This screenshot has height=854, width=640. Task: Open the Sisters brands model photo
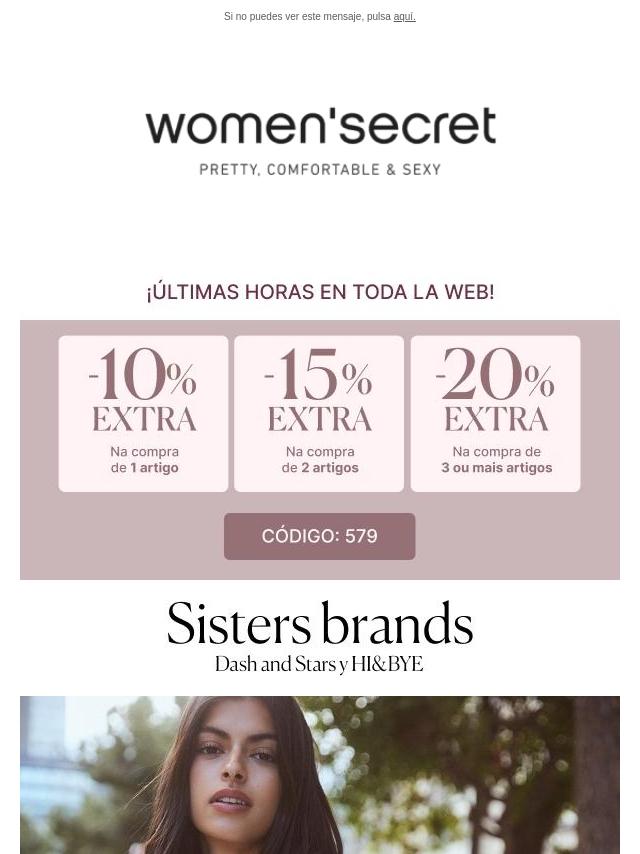click(319, 774)
